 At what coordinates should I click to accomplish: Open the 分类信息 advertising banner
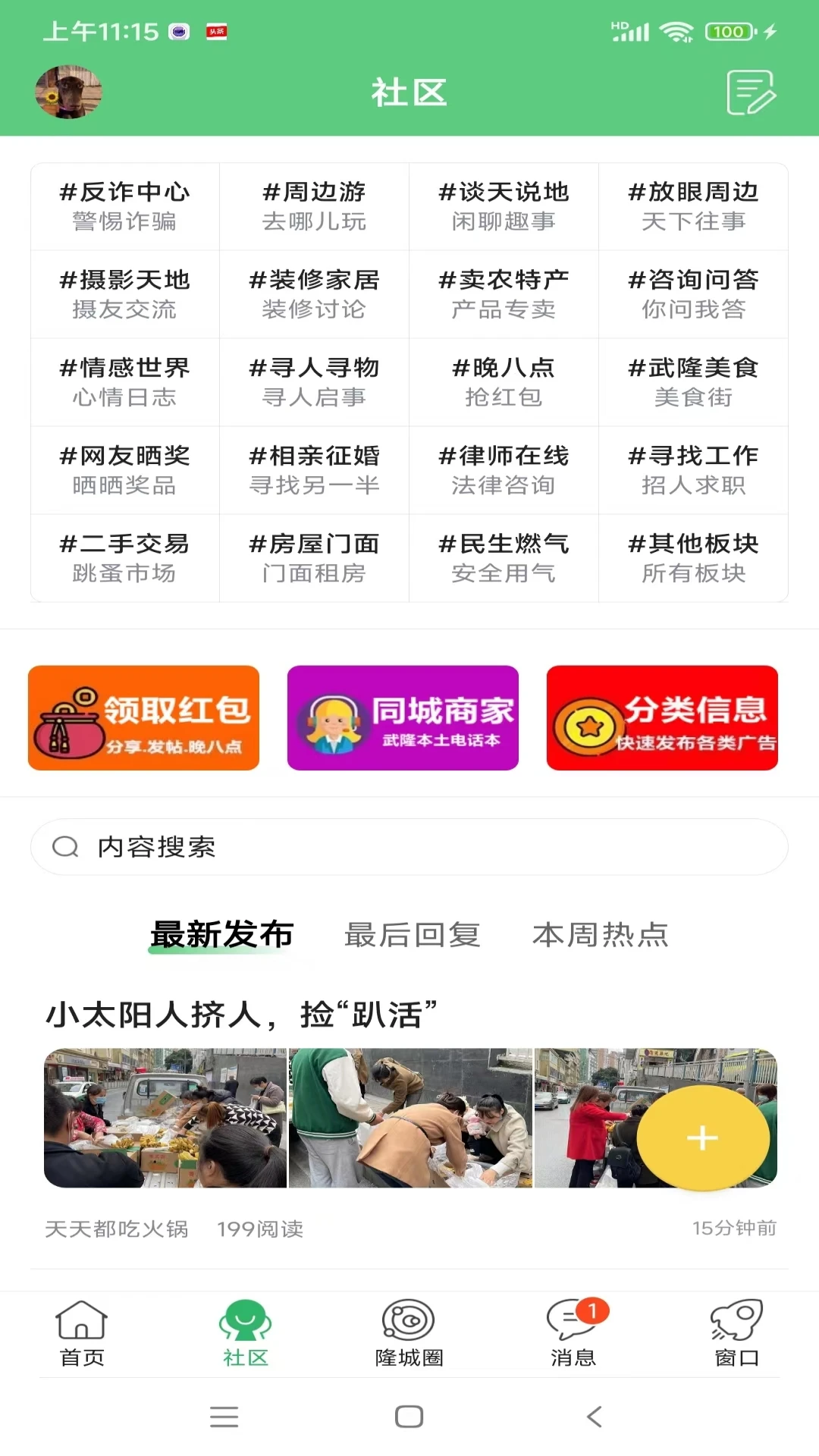pos(662,717)
